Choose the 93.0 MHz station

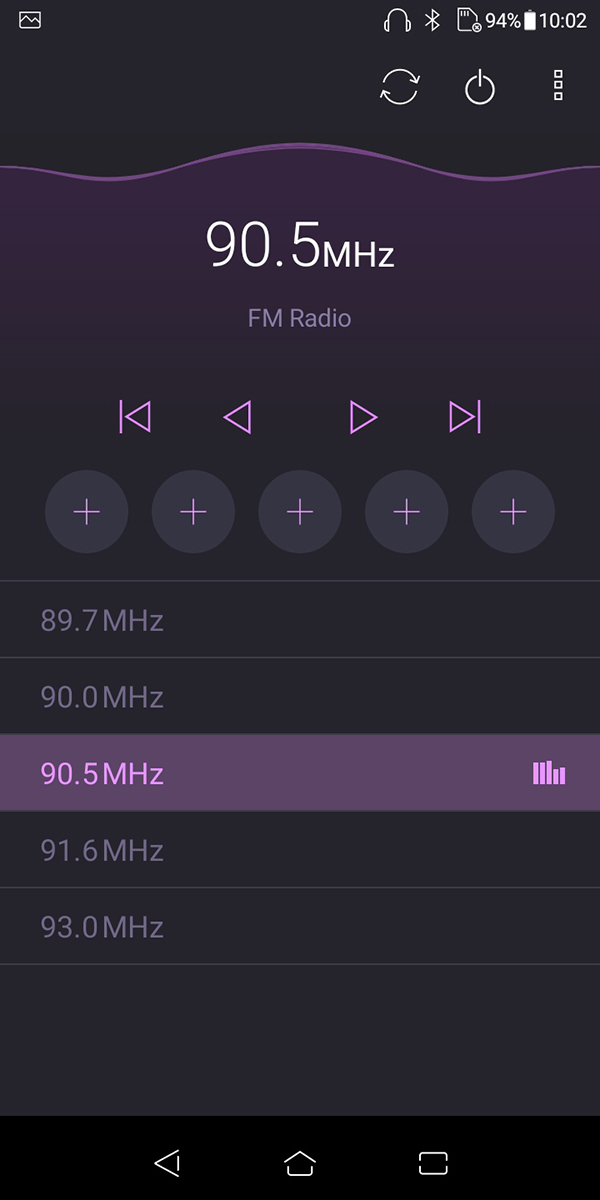tap(300, 927)
